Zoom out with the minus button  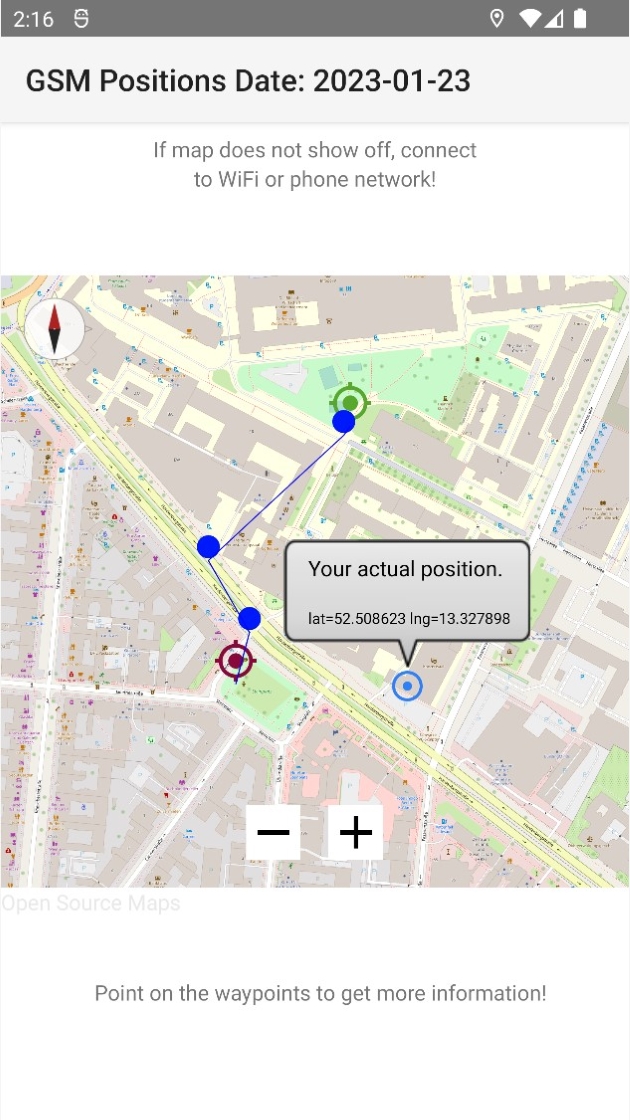tap(273, 832)
